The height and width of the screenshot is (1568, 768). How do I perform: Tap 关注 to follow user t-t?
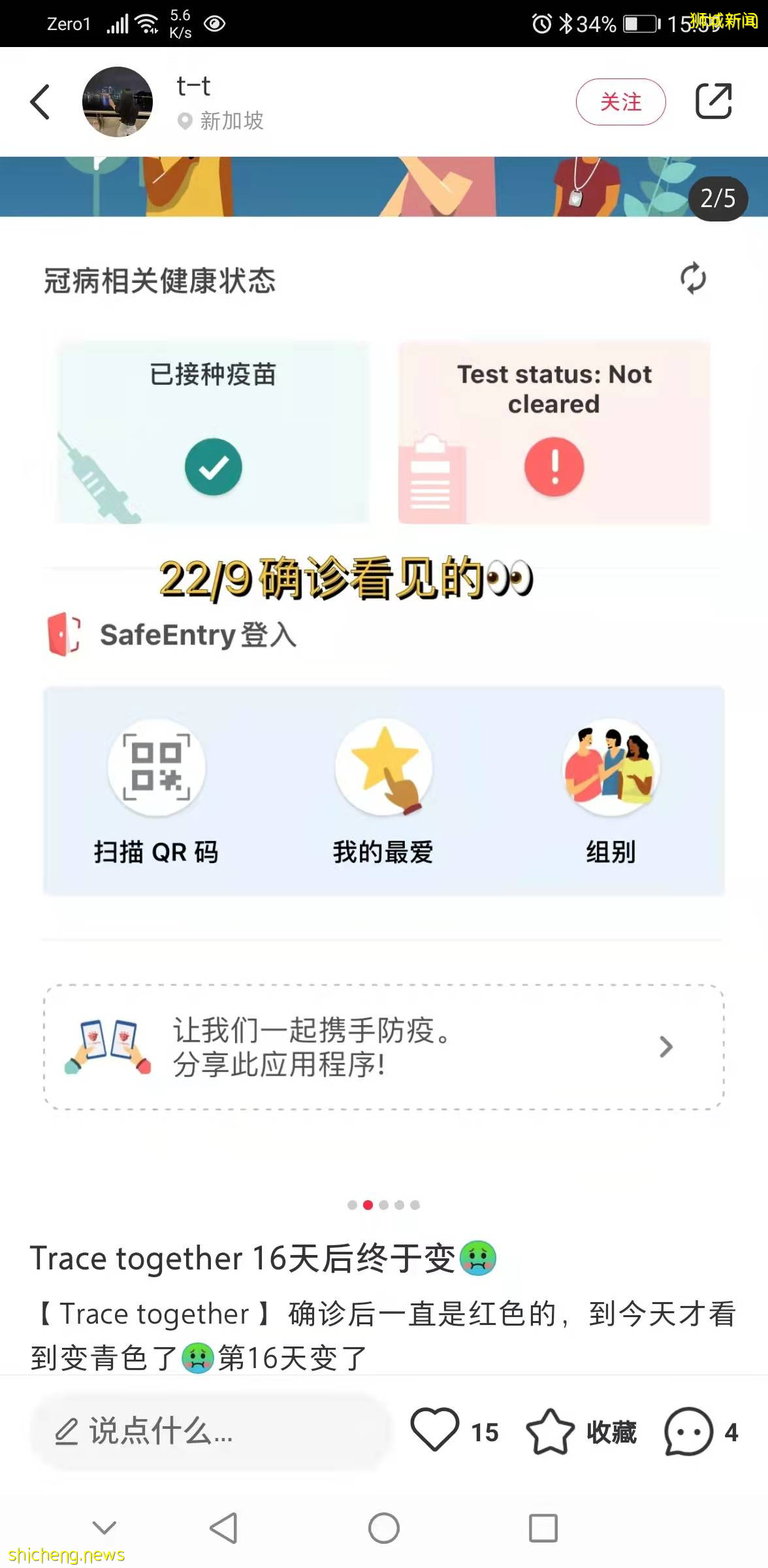[620, 102]
